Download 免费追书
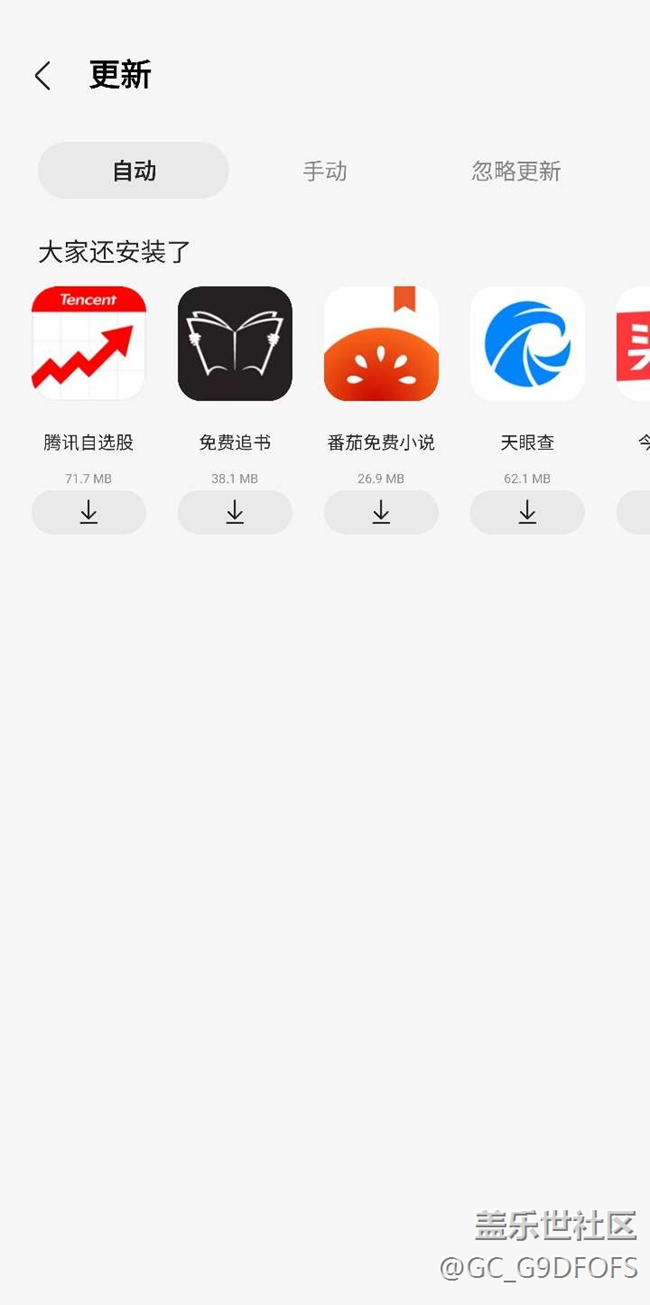Image resolution: width=650 pixels, height=1305 pixels. click(x=235, y=512)
